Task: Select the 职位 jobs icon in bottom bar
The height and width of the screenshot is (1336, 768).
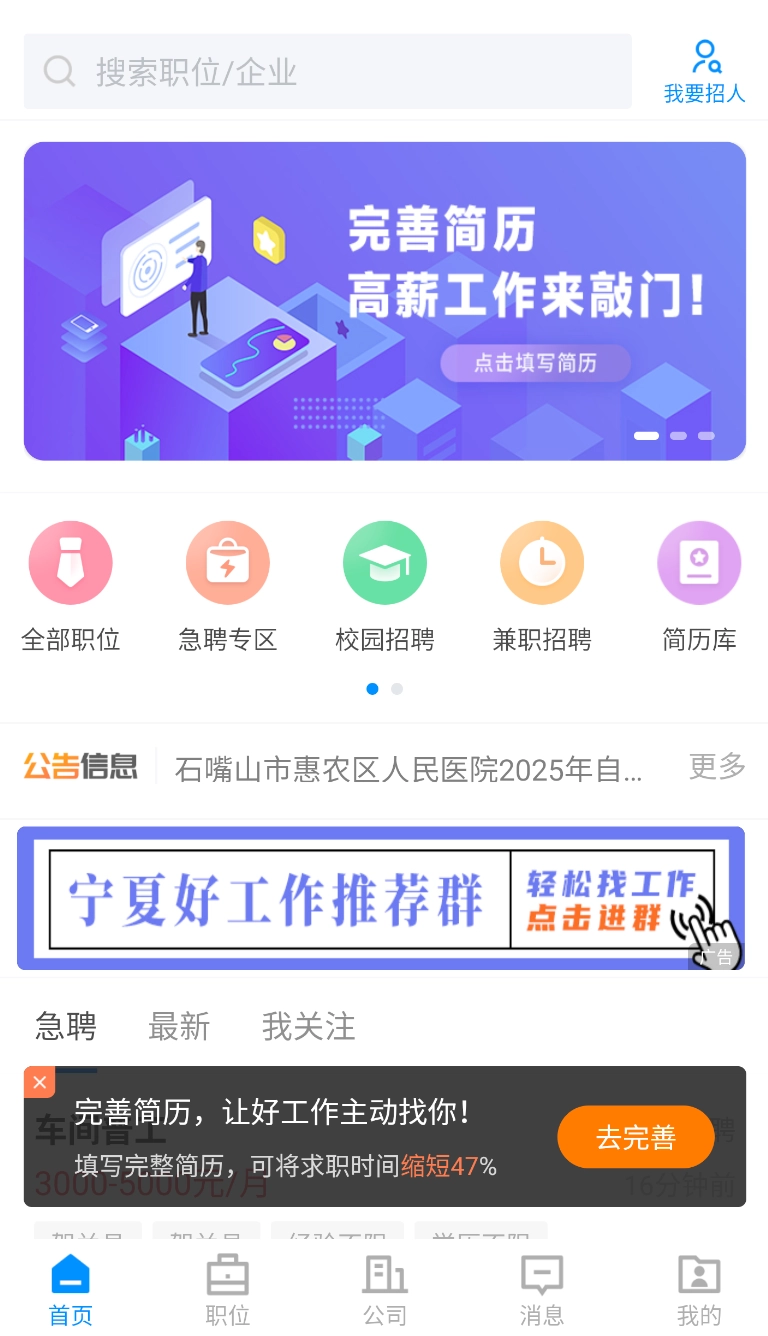Action: point(227,1285)
